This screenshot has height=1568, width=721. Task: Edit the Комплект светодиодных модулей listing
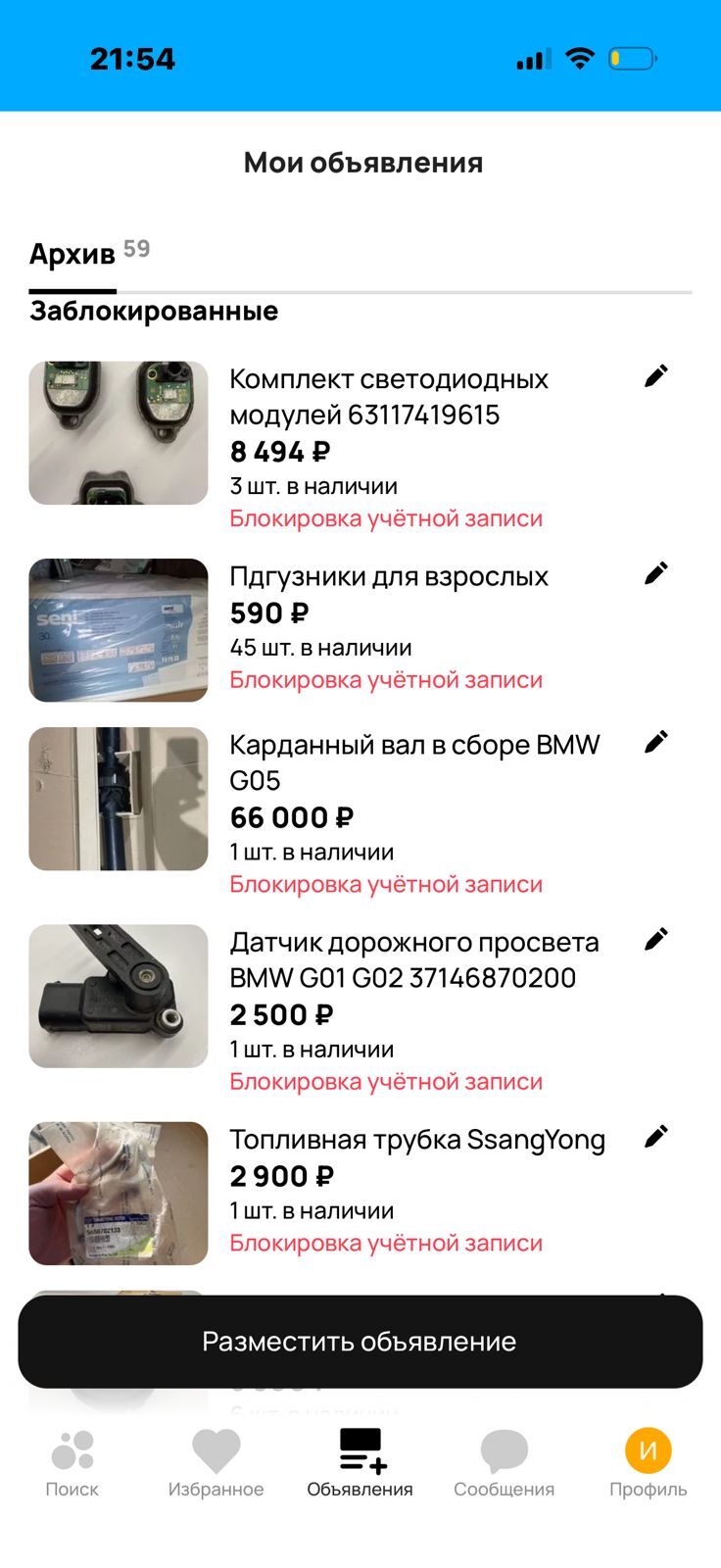click(x=655, y=376)
